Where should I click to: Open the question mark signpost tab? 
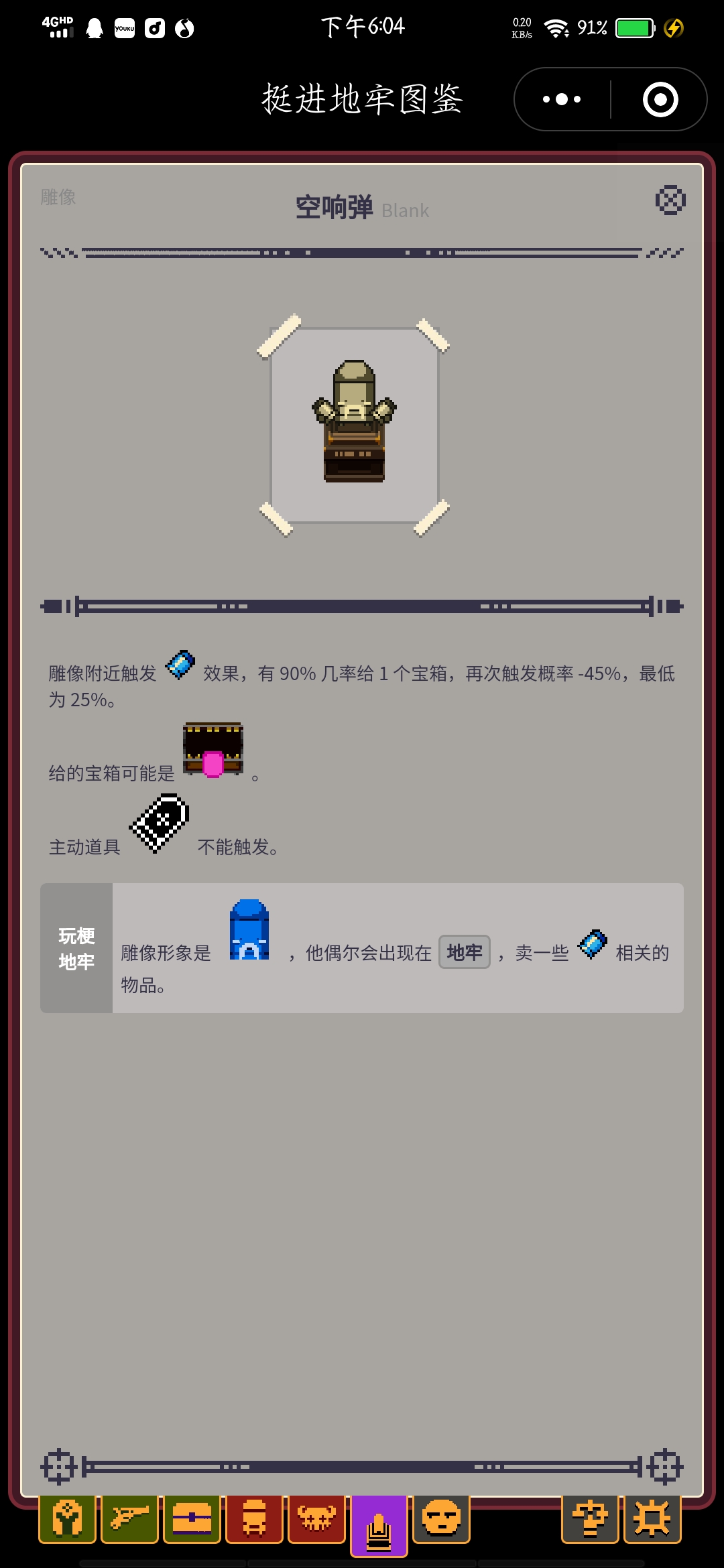click(590, 1518)
